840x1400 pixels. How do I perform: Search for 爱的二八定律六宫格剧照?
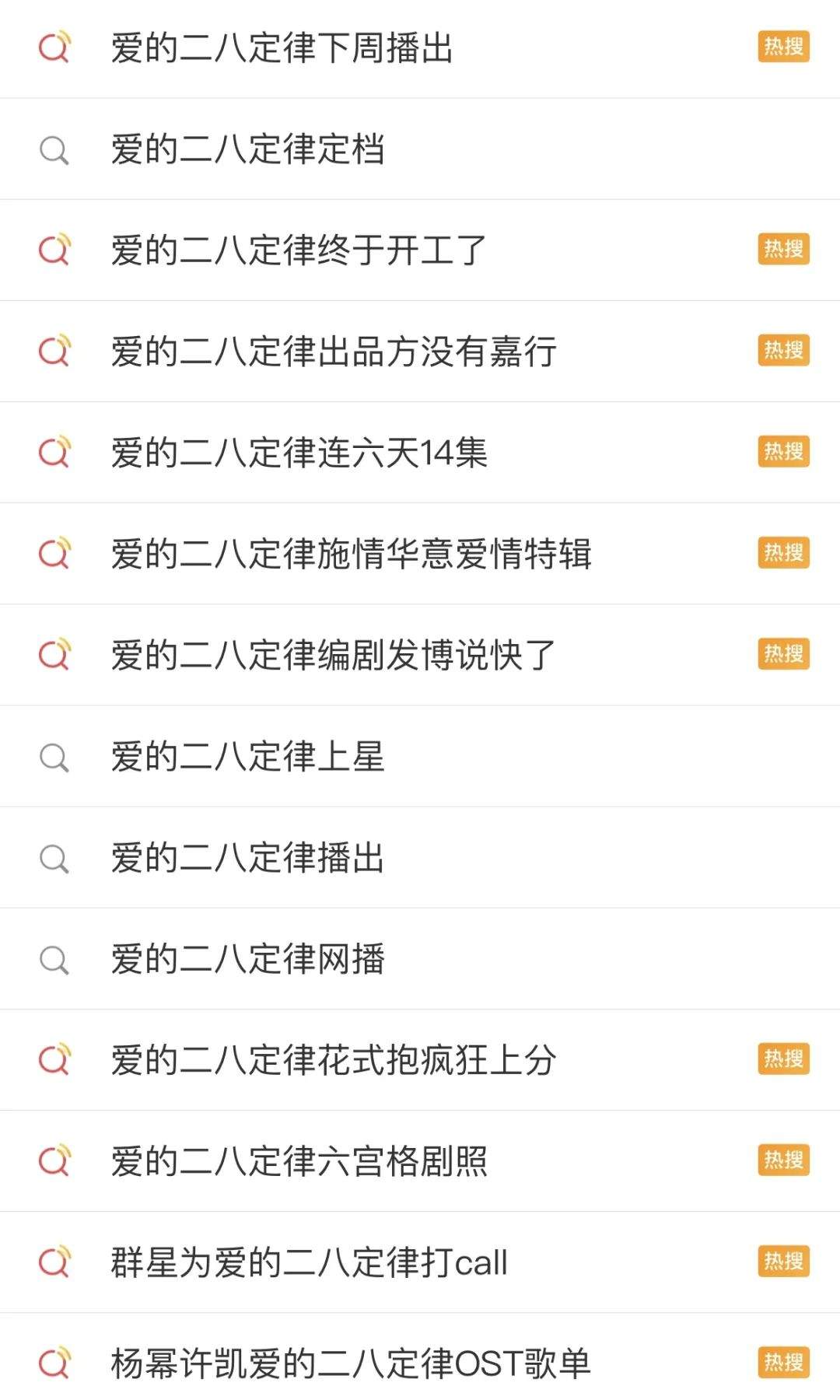point(299,1160)
